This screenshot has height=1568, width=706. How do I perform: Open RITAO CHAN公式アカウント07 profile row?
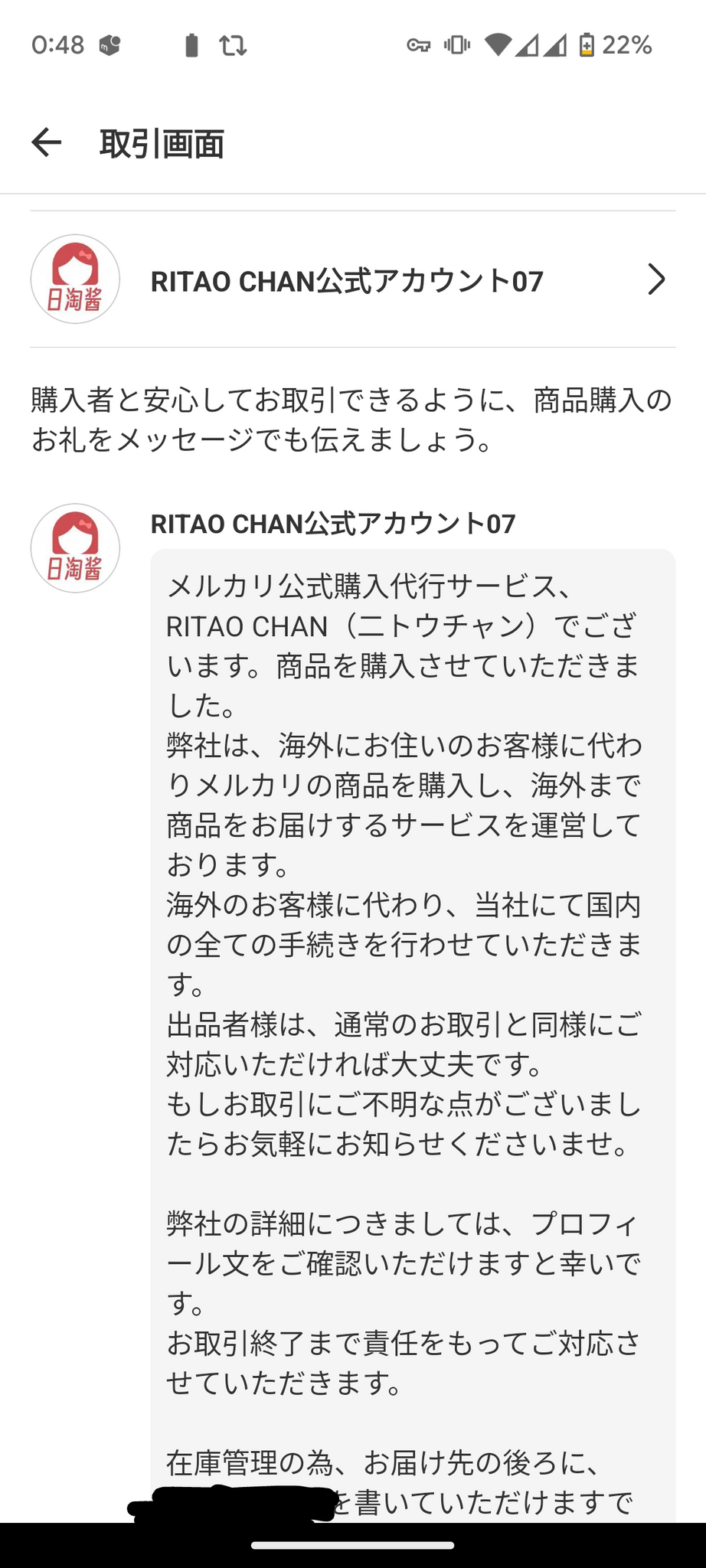(x=352, y=280)
